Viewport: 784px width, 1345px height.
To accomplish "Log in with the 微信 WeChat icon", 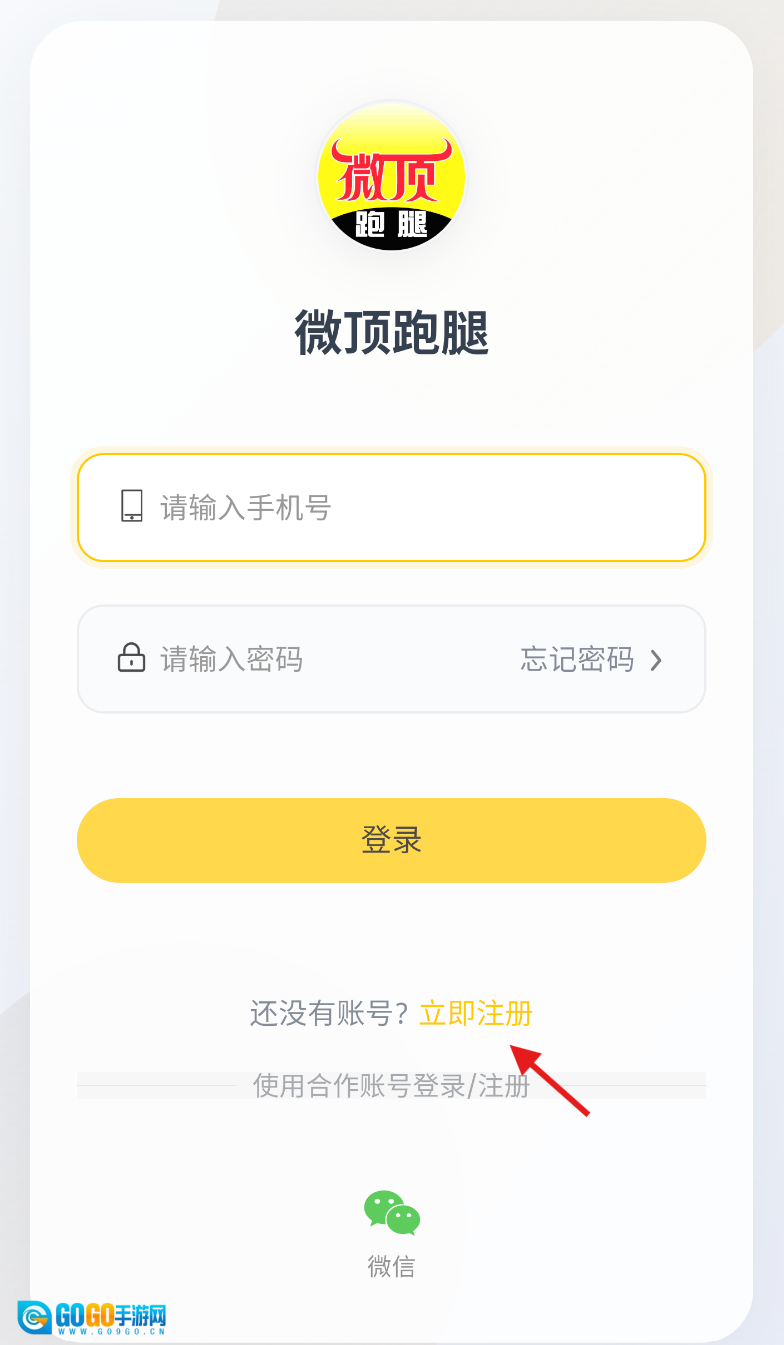I will click(391, 1213).
